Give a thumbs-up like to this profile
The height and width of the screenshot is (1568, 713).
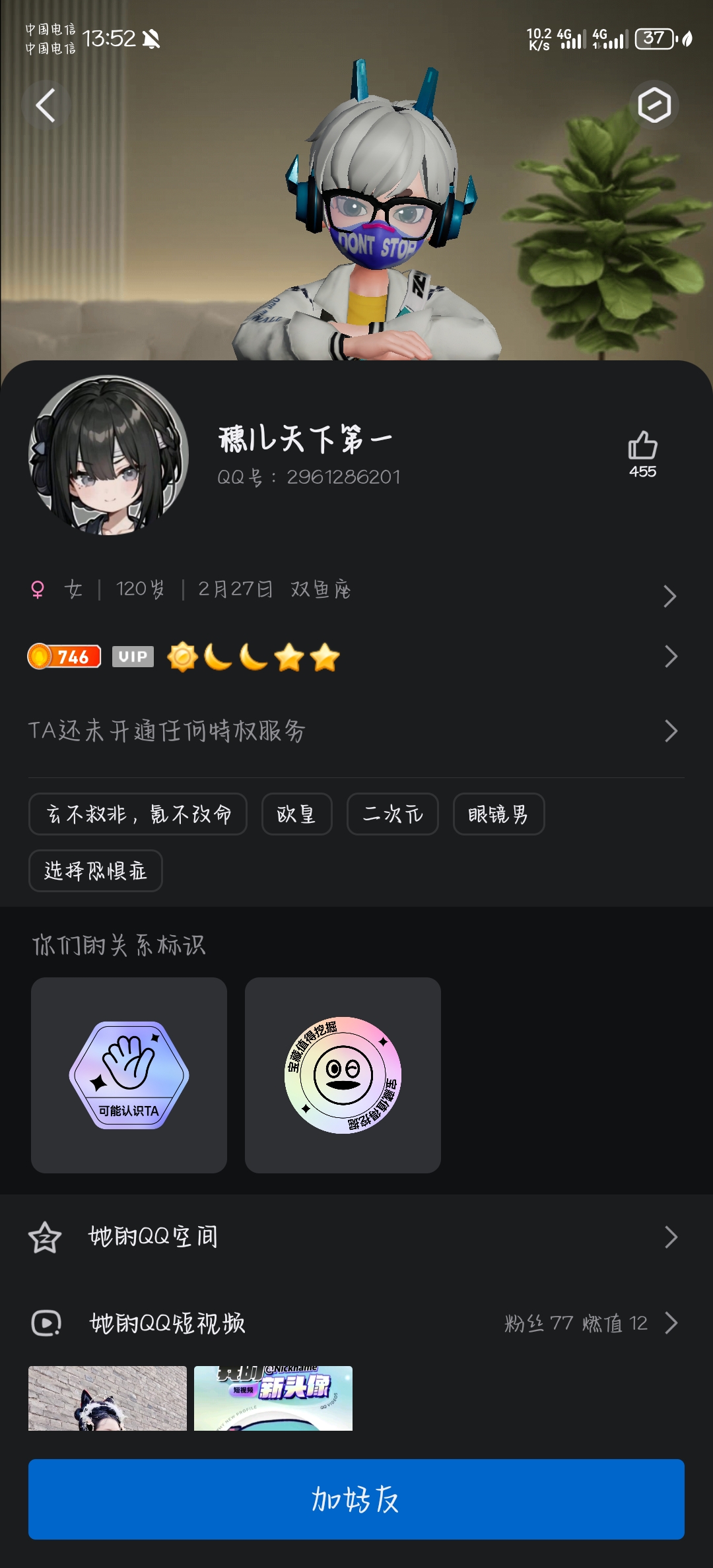coord(642,454)
